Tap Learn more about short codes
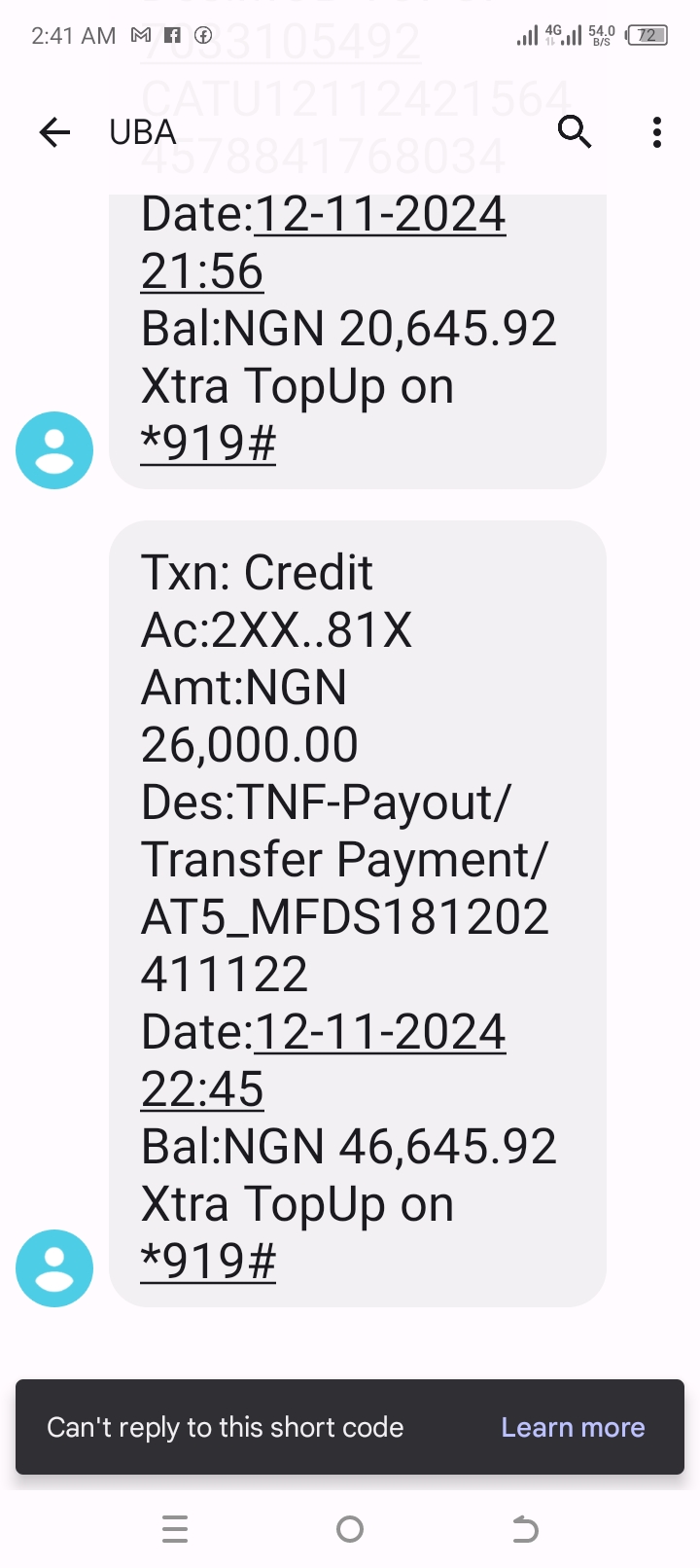700x1568 pixels. [x=573, y=1427]
